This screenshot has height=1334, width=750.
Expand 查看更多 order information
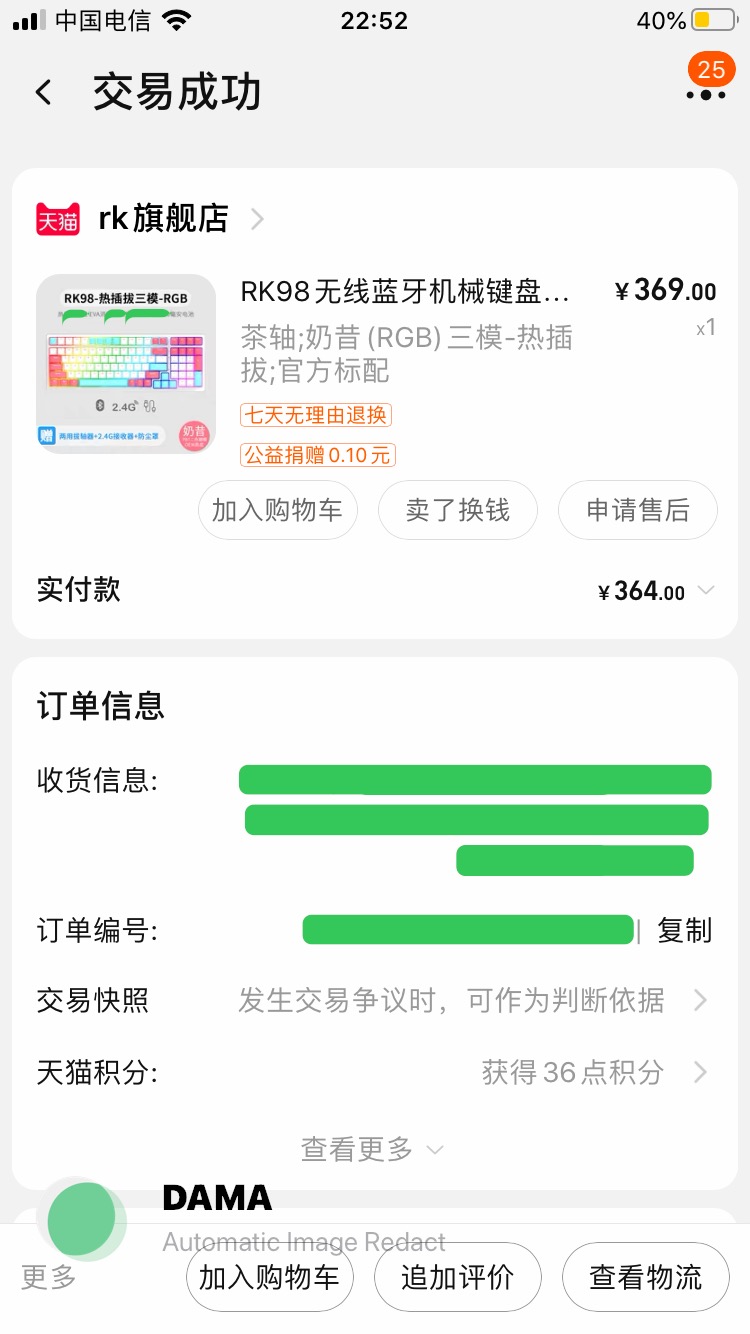373,1150
